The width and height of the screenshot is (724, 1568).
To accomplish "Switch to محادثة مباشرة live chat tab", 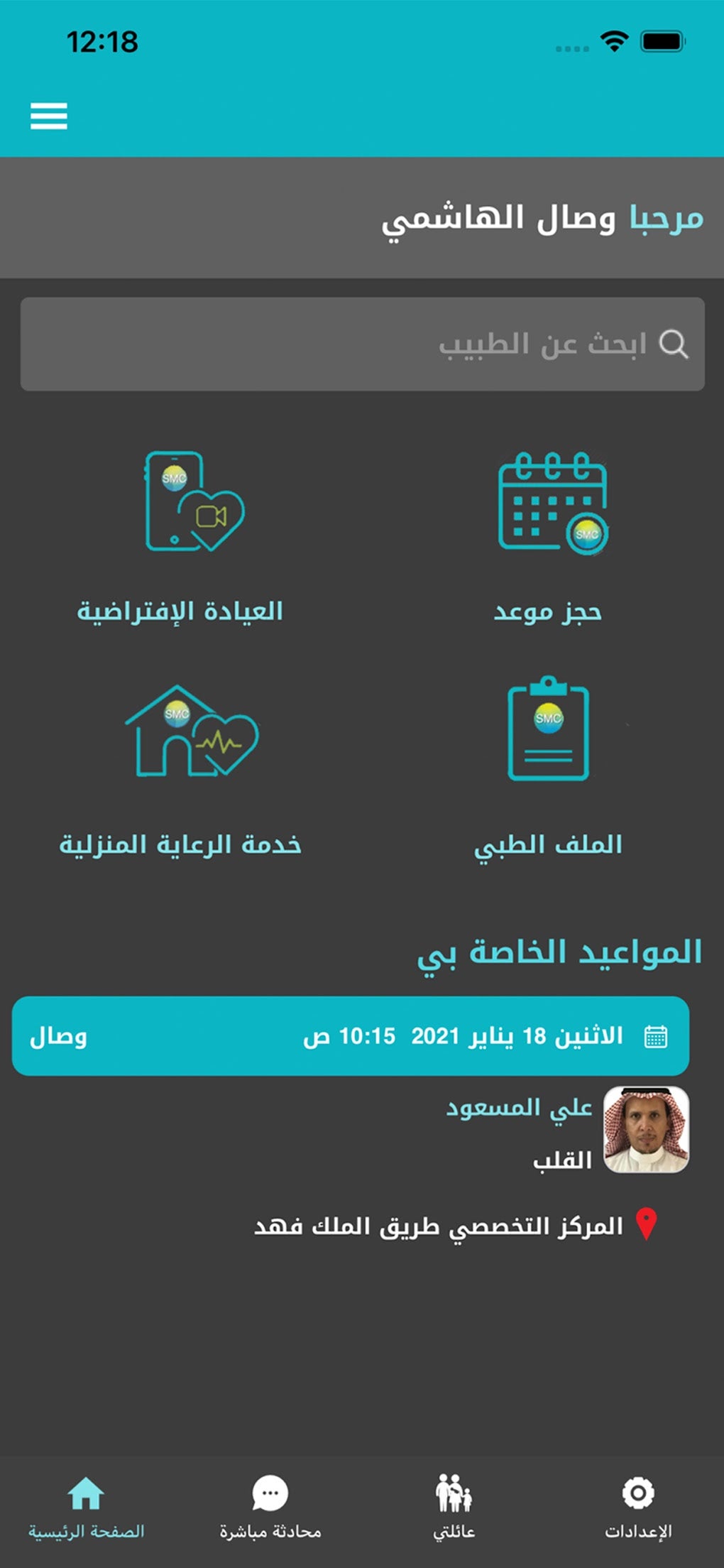I will point(270,1506).
